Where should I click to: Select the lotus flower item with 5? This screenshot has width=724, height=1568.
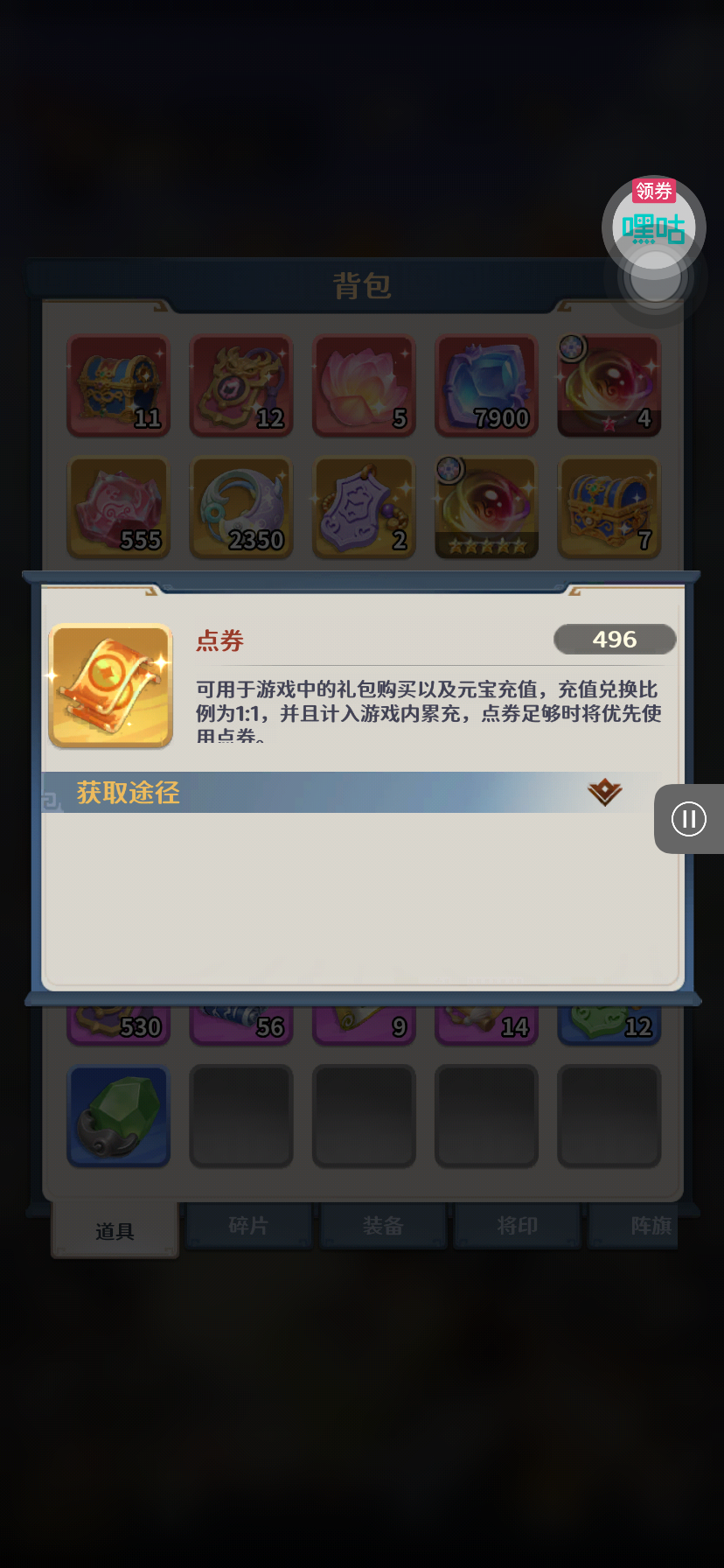coord(364,386)
